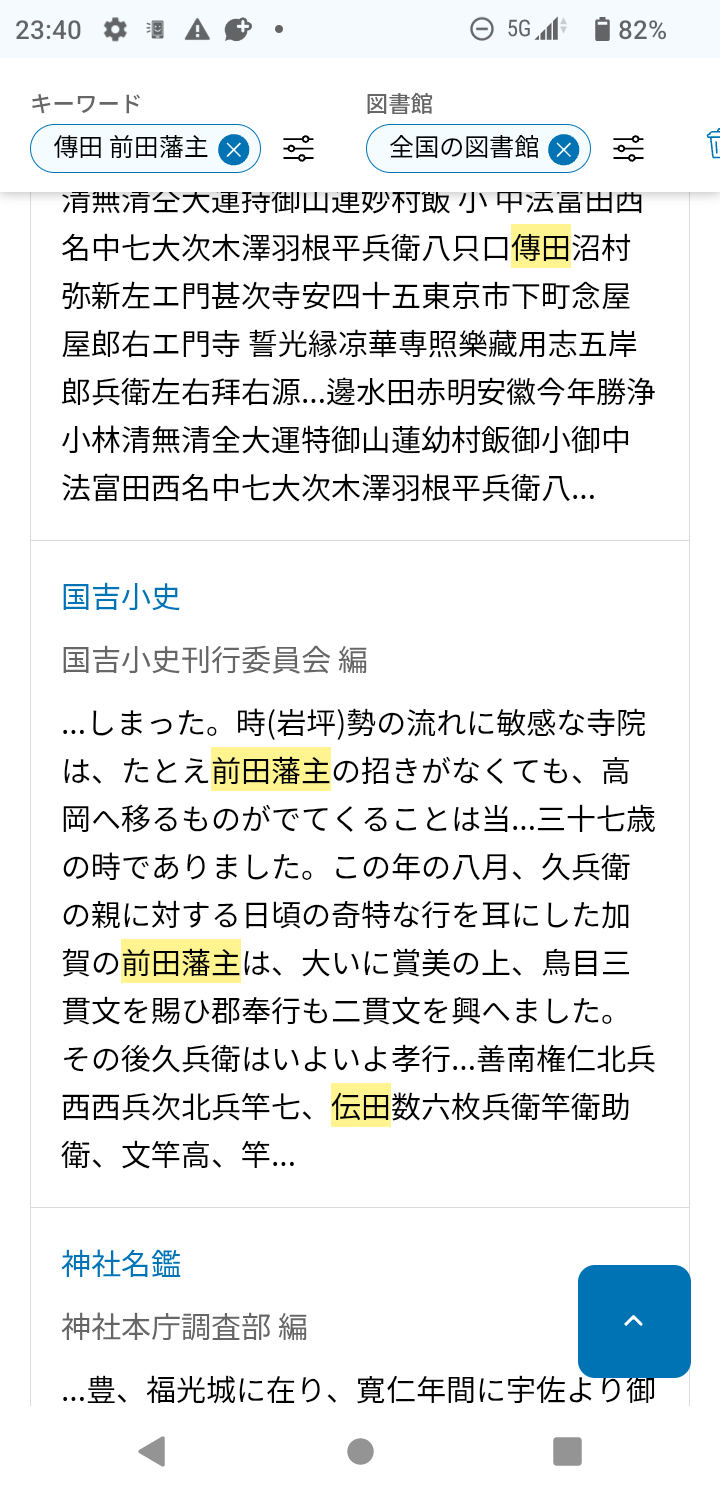Jump back to top of page

tap(633, 1321)
